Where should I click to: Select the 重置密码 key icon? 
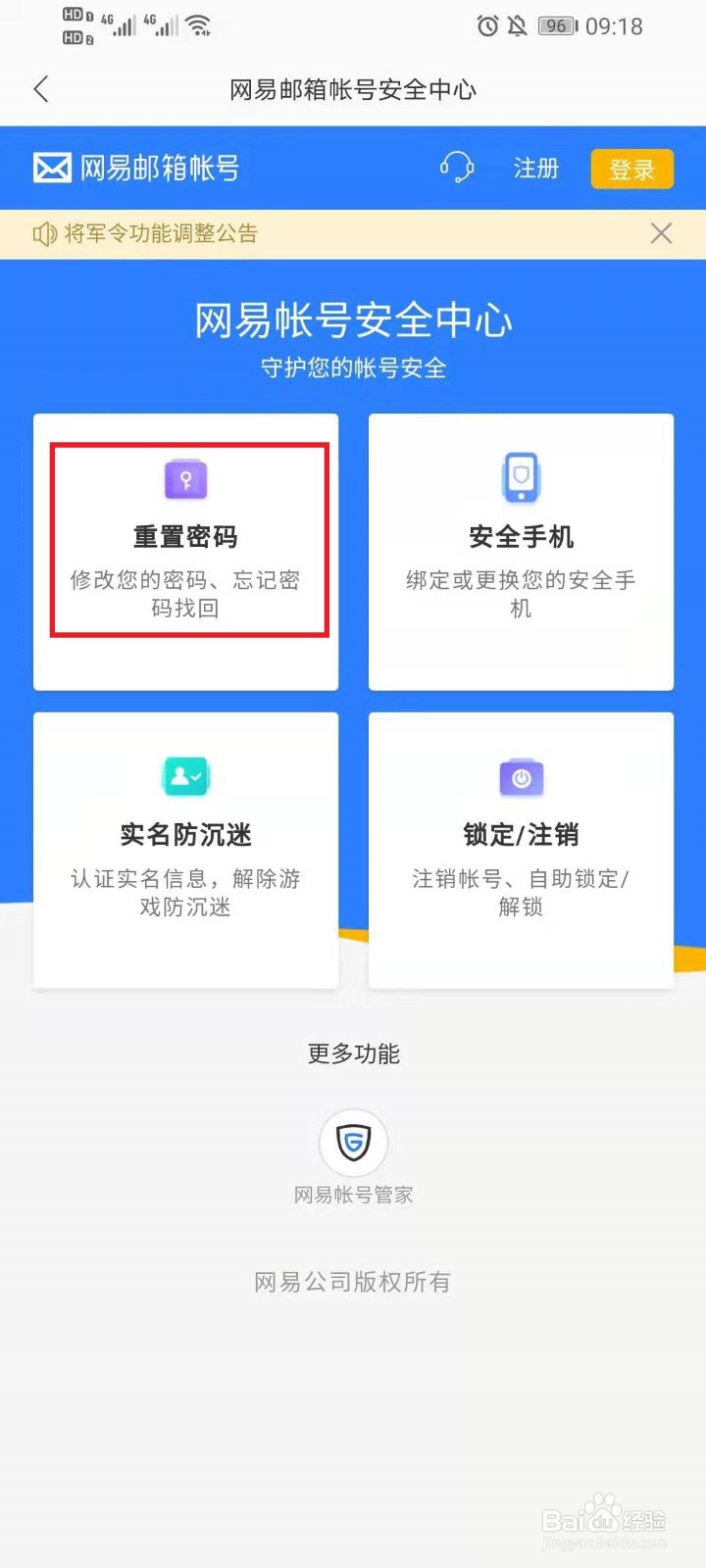tap(185, 479)
